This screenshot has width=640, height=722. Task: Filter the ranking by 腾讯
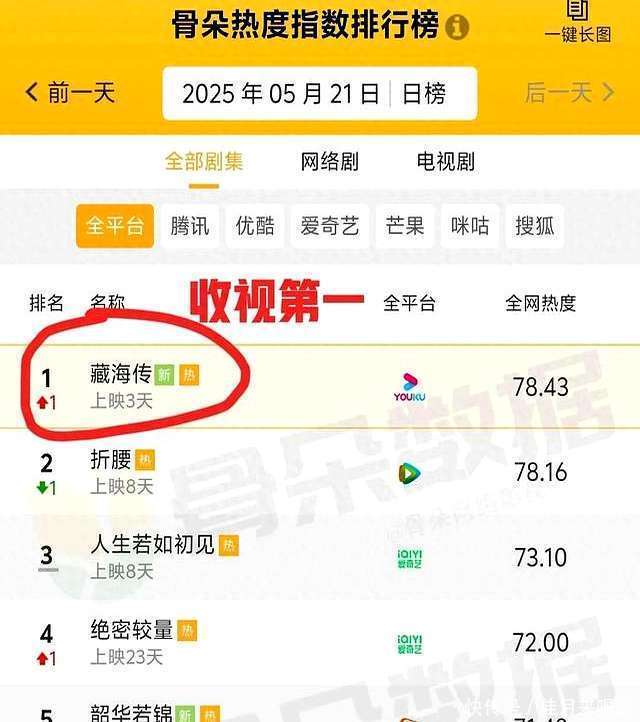(189, 226)
